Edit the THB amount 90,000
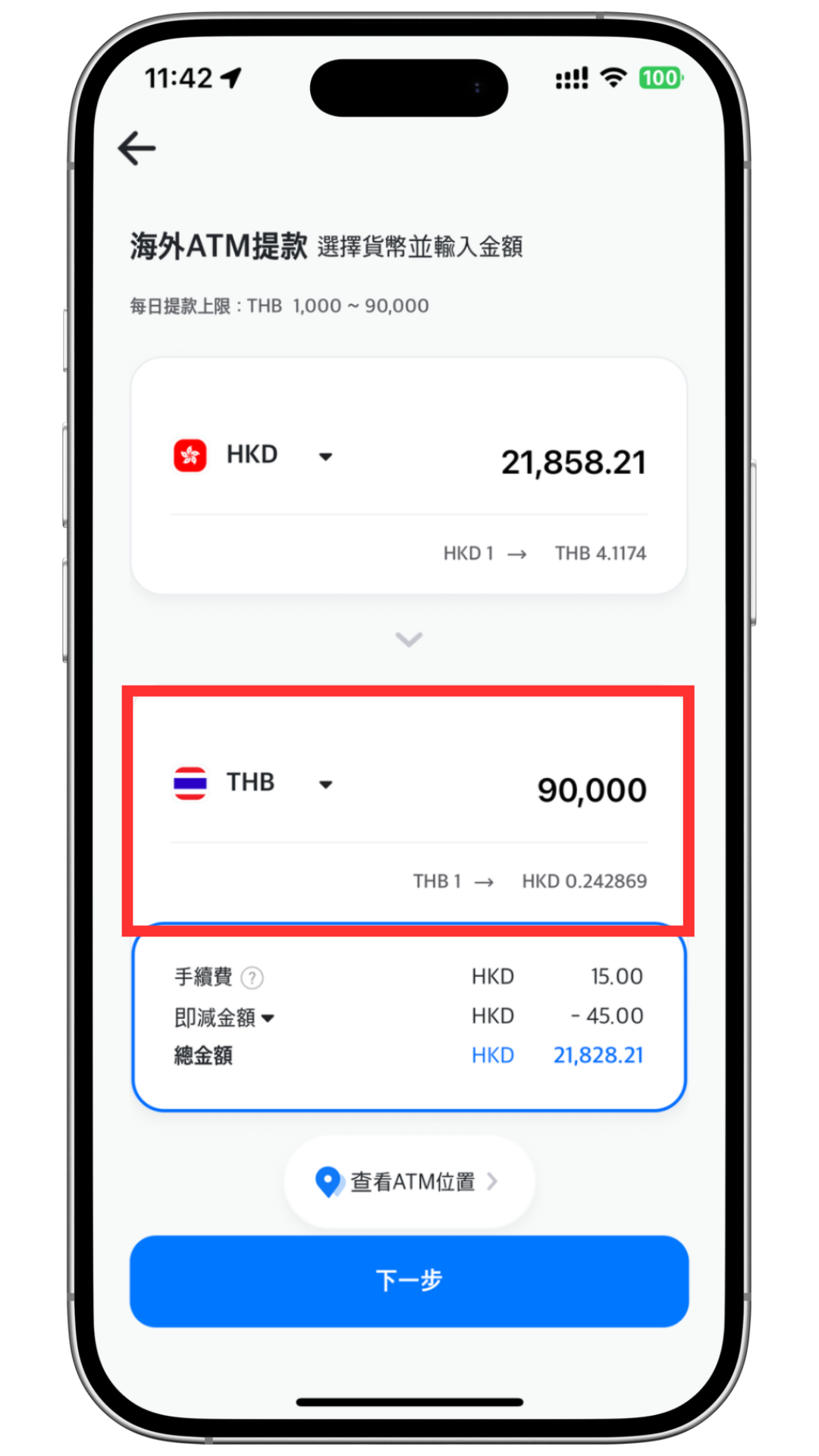This screenshot has height=1456, width=819. 591,790
